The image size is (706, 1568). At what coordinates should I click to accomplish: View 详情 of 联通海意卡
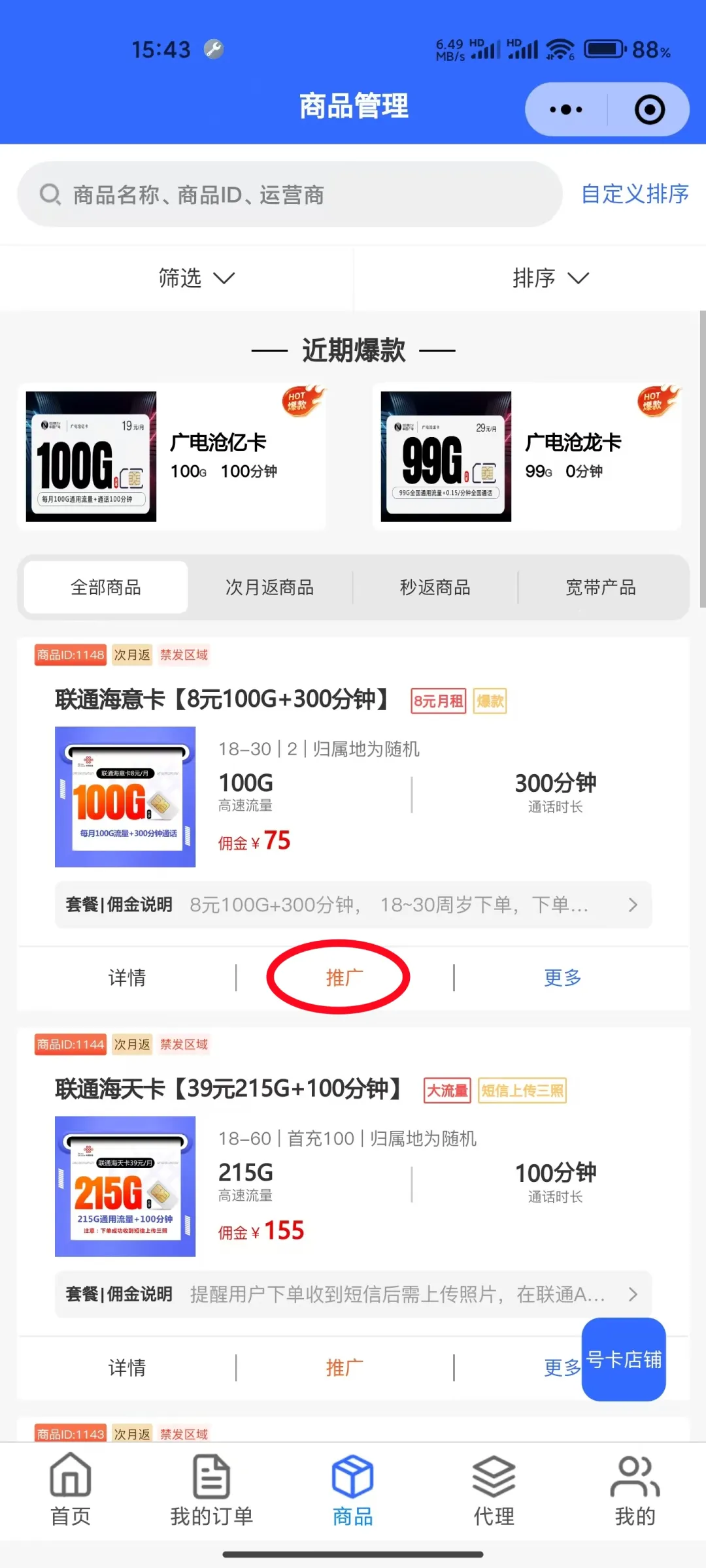pos(127,978)
